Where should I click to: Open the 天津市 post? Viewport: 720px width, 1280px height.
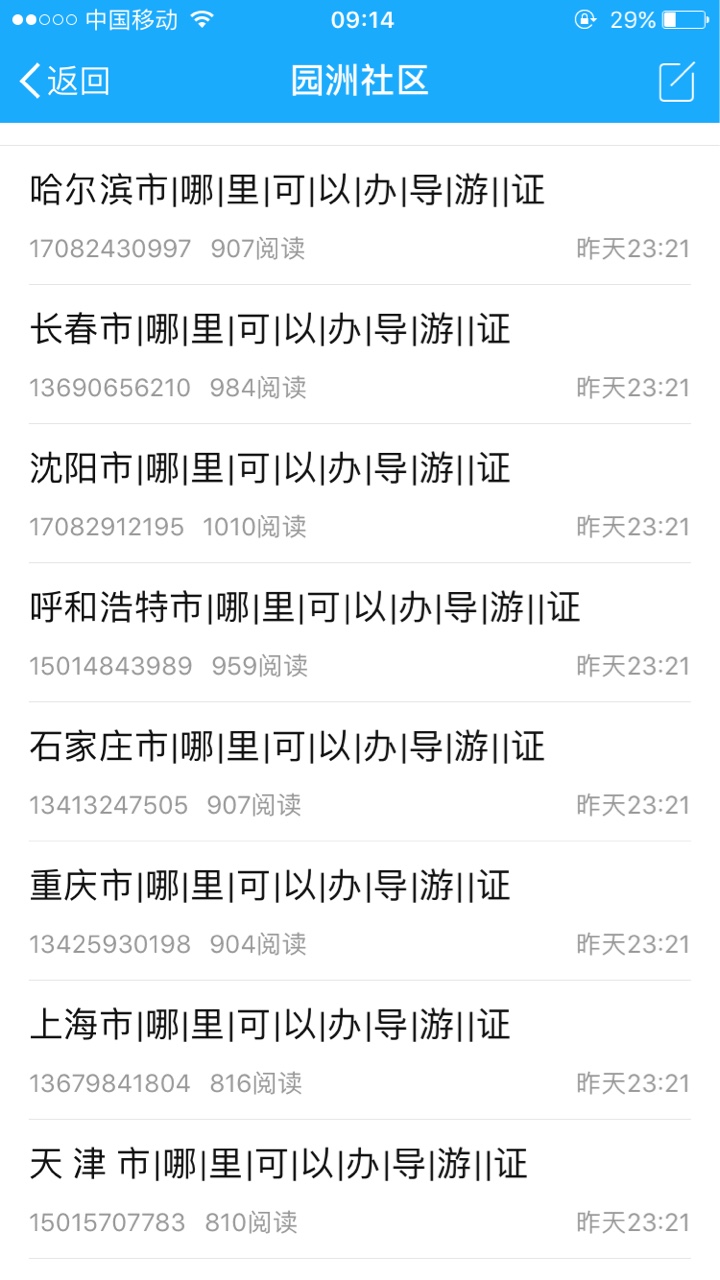pyautogui.click(x=278, y=1163)
